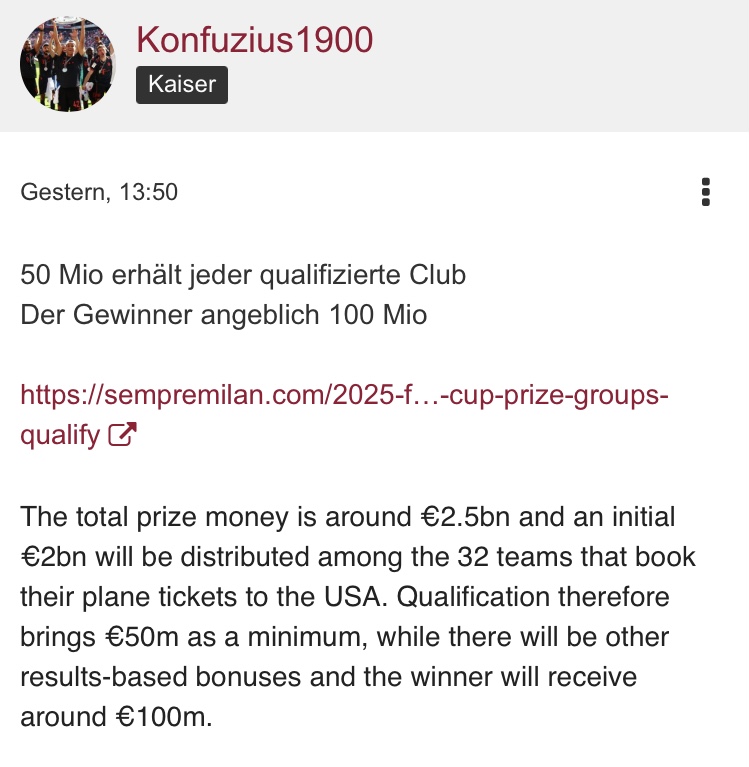Open the post overflow menu
The width and height of the screenshot is (749, 767).
(x=706, y=191)
